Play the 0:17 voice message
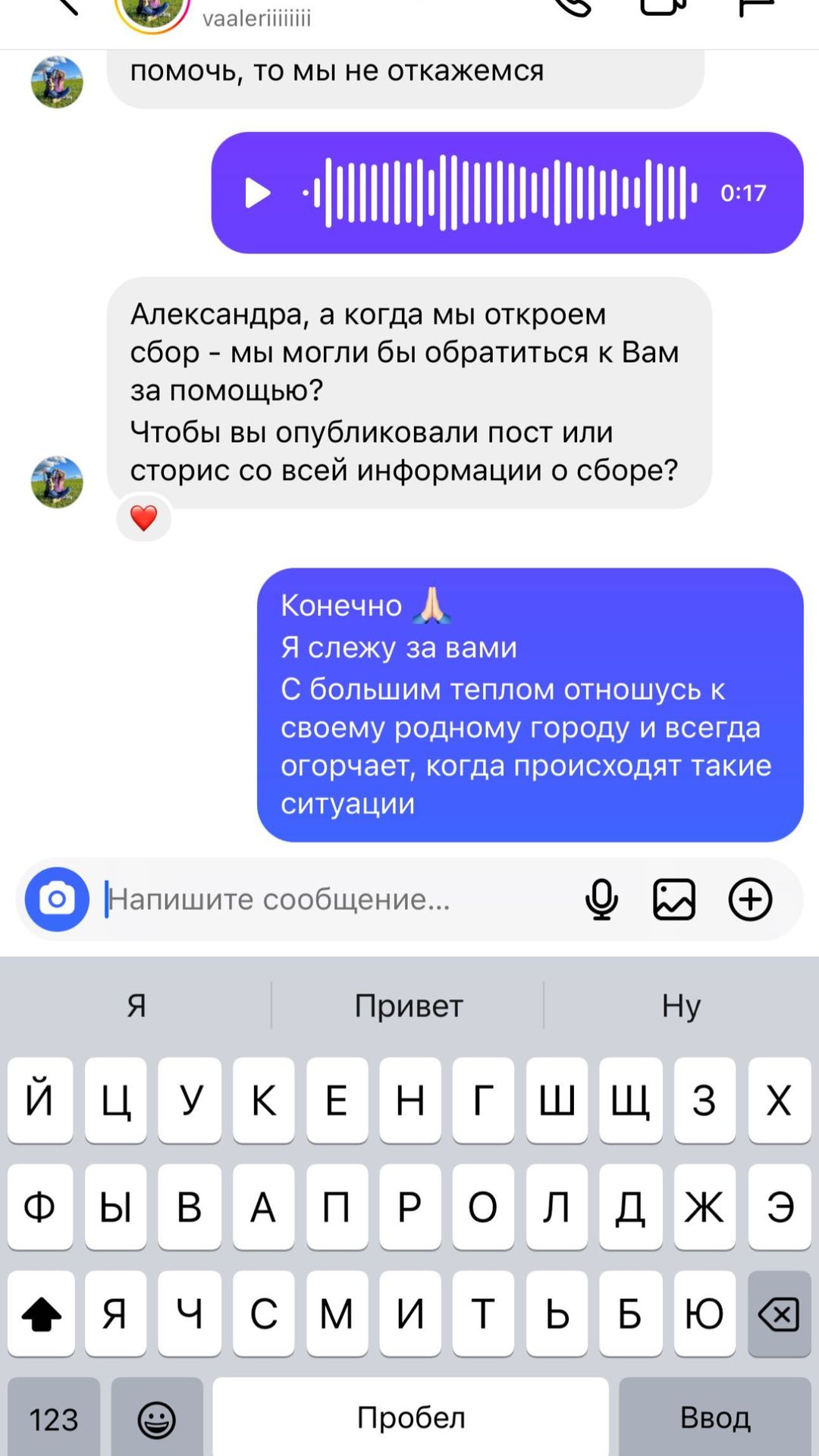Screen dimensions: 819x1456 point(259,193)
